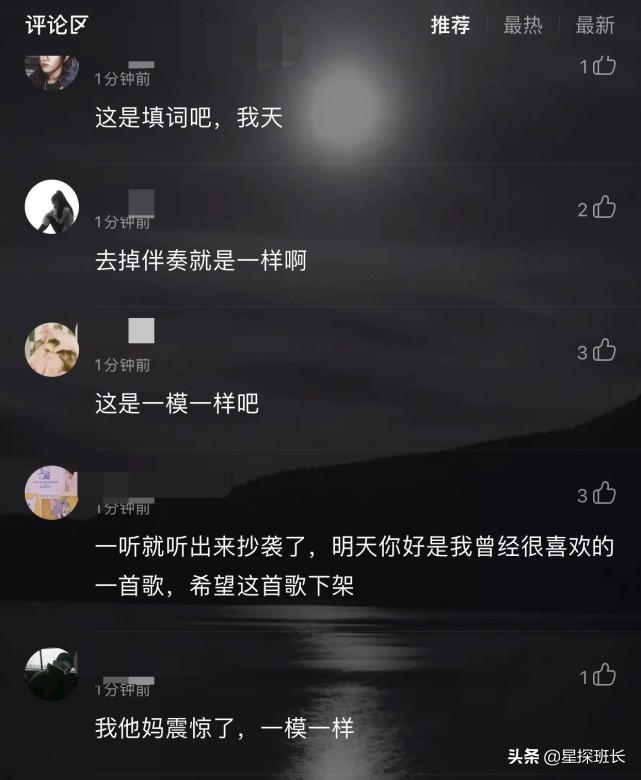Screen dimensions: 641x780
Task: Select the 推荐 tab
Action: (x=450, y=25)
